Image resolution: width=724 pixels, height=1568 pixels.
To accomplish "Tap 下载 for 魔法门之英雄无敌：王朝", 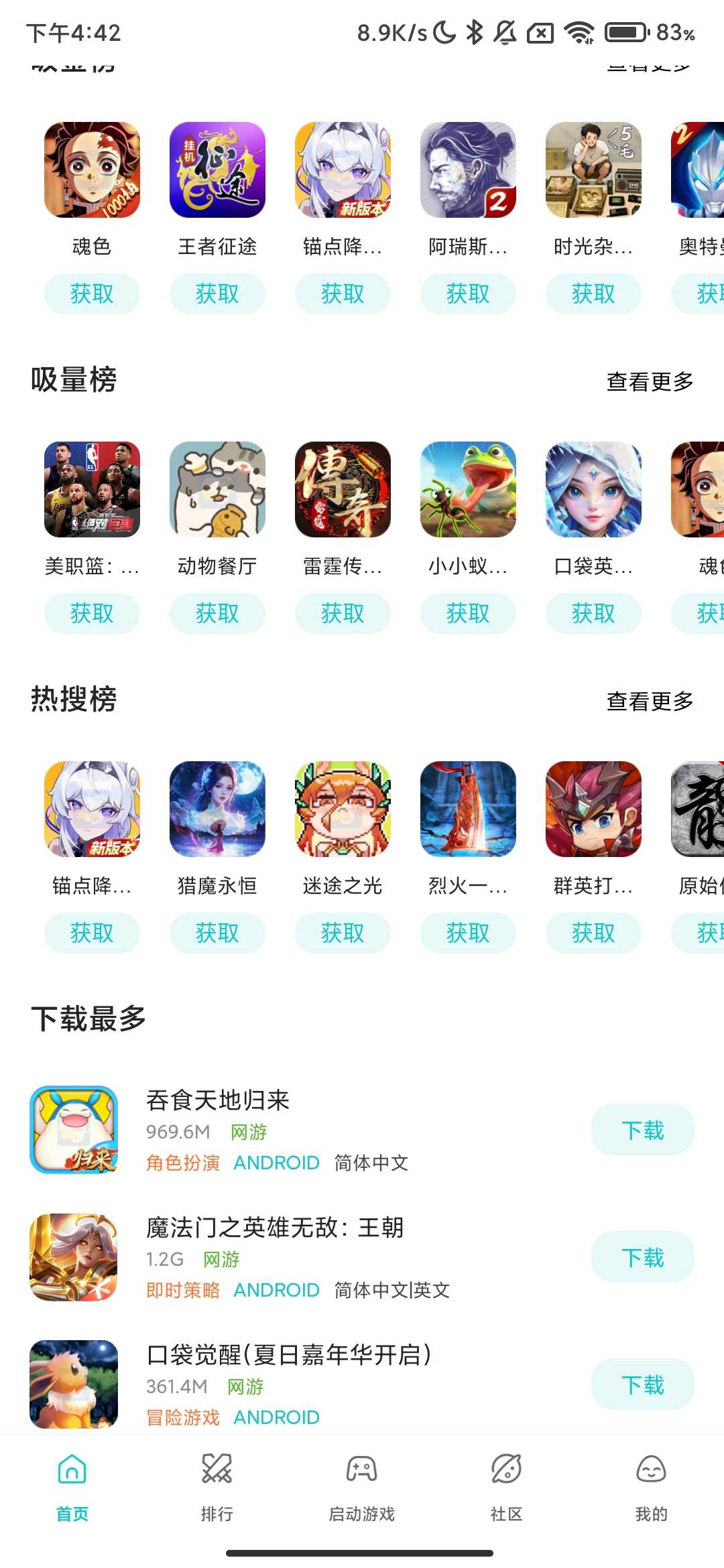I will point(642,1257).
